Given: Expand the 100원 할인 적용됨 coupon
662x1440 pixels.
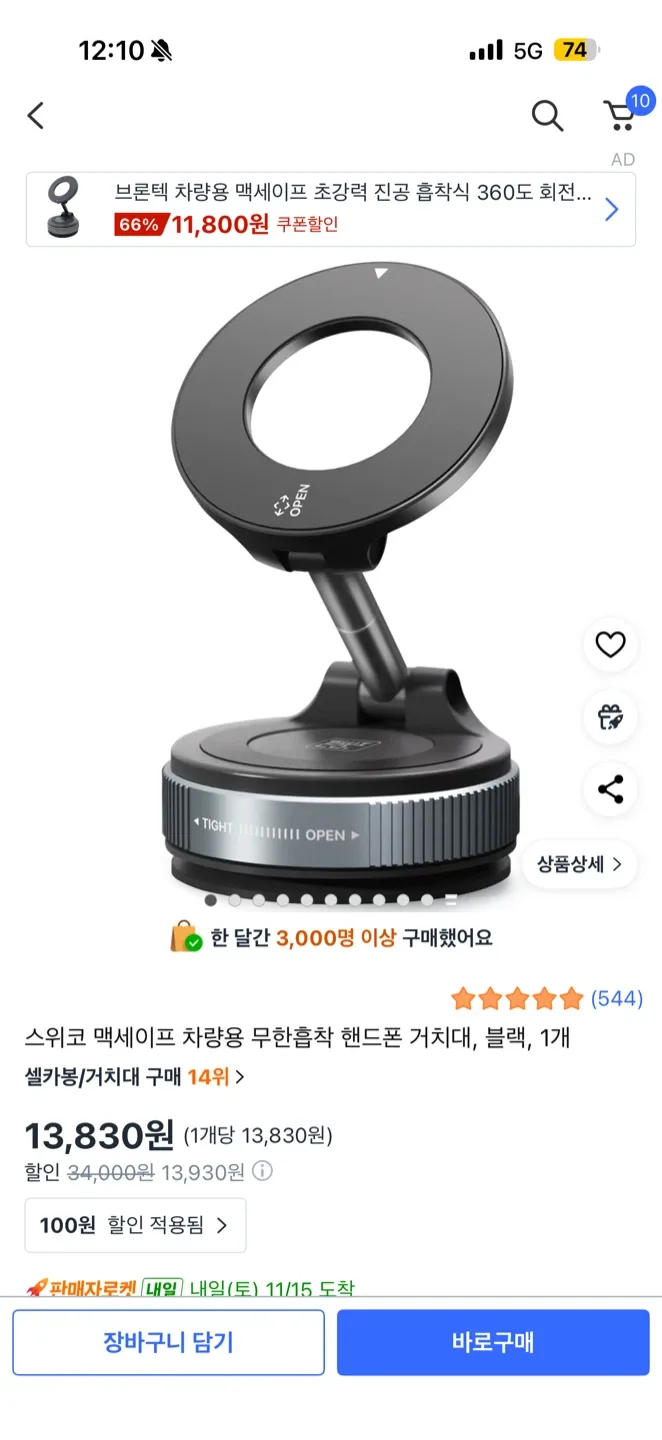Looking at the screenshot, I should [x=135, y=1225].
